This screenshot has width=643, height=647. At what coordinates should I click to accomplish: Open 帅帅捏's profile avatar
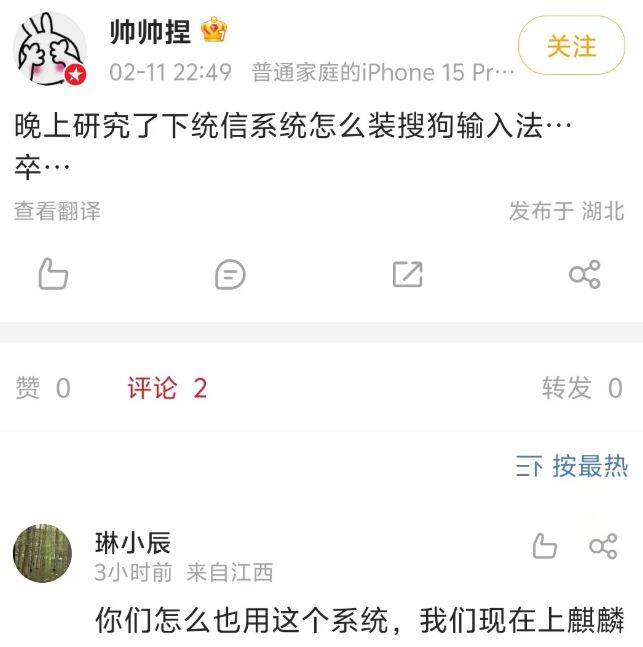point(49,50)
